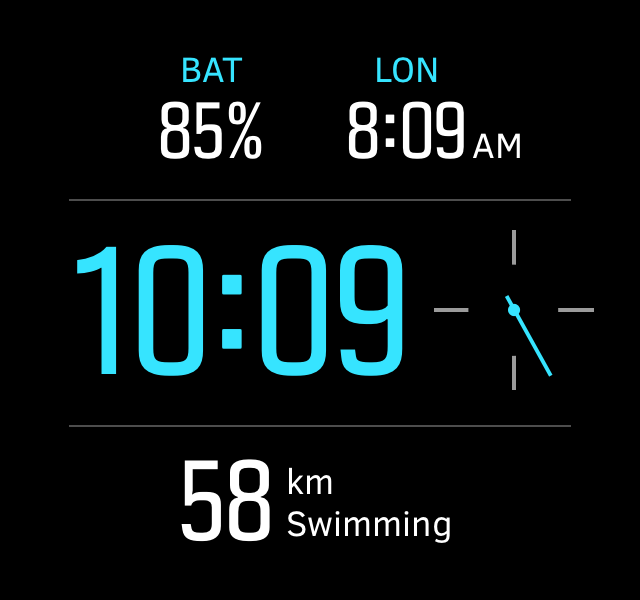
Task: Open the BAT battery complication
Action: coord(211,112)
